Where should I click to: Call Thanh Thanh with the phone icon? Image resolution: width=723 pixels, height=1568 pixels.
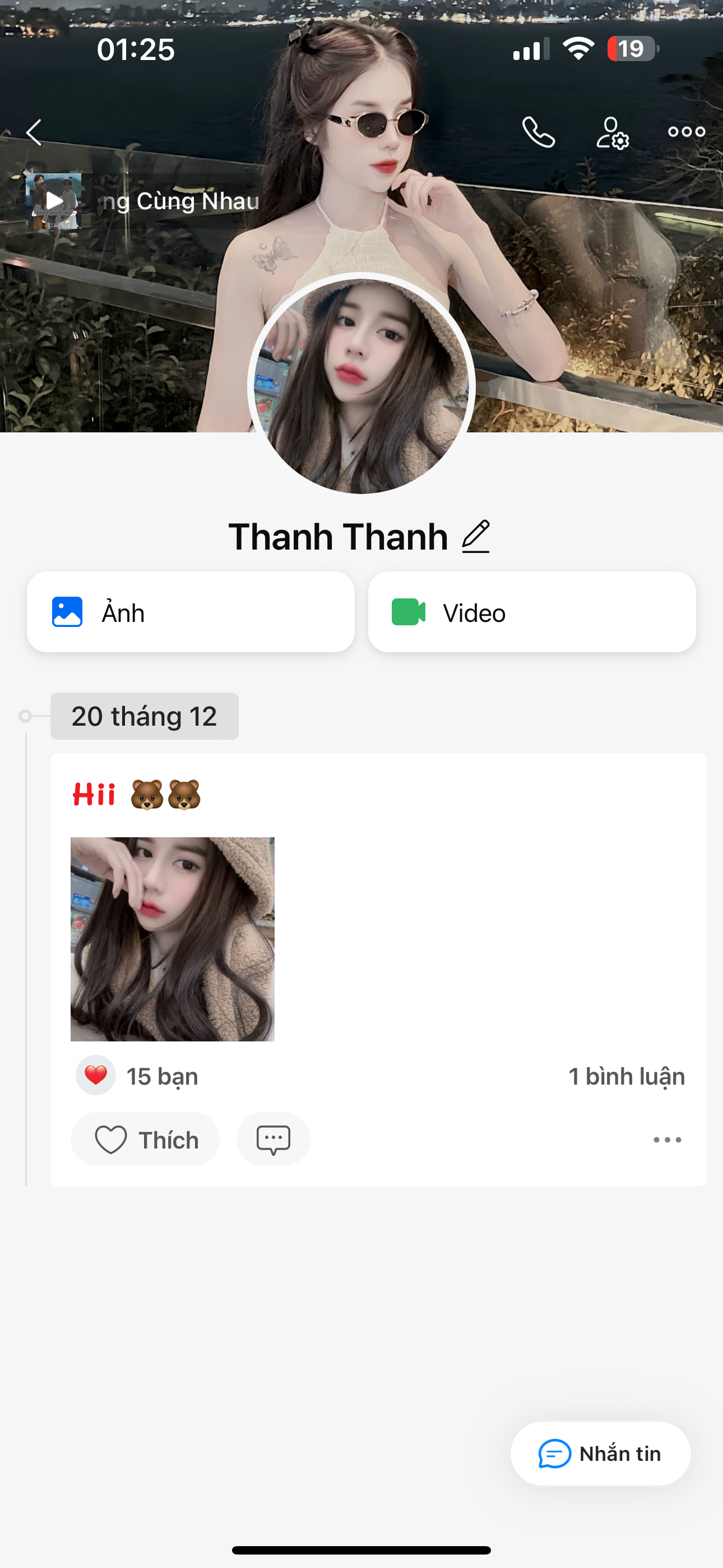point(539,132)
